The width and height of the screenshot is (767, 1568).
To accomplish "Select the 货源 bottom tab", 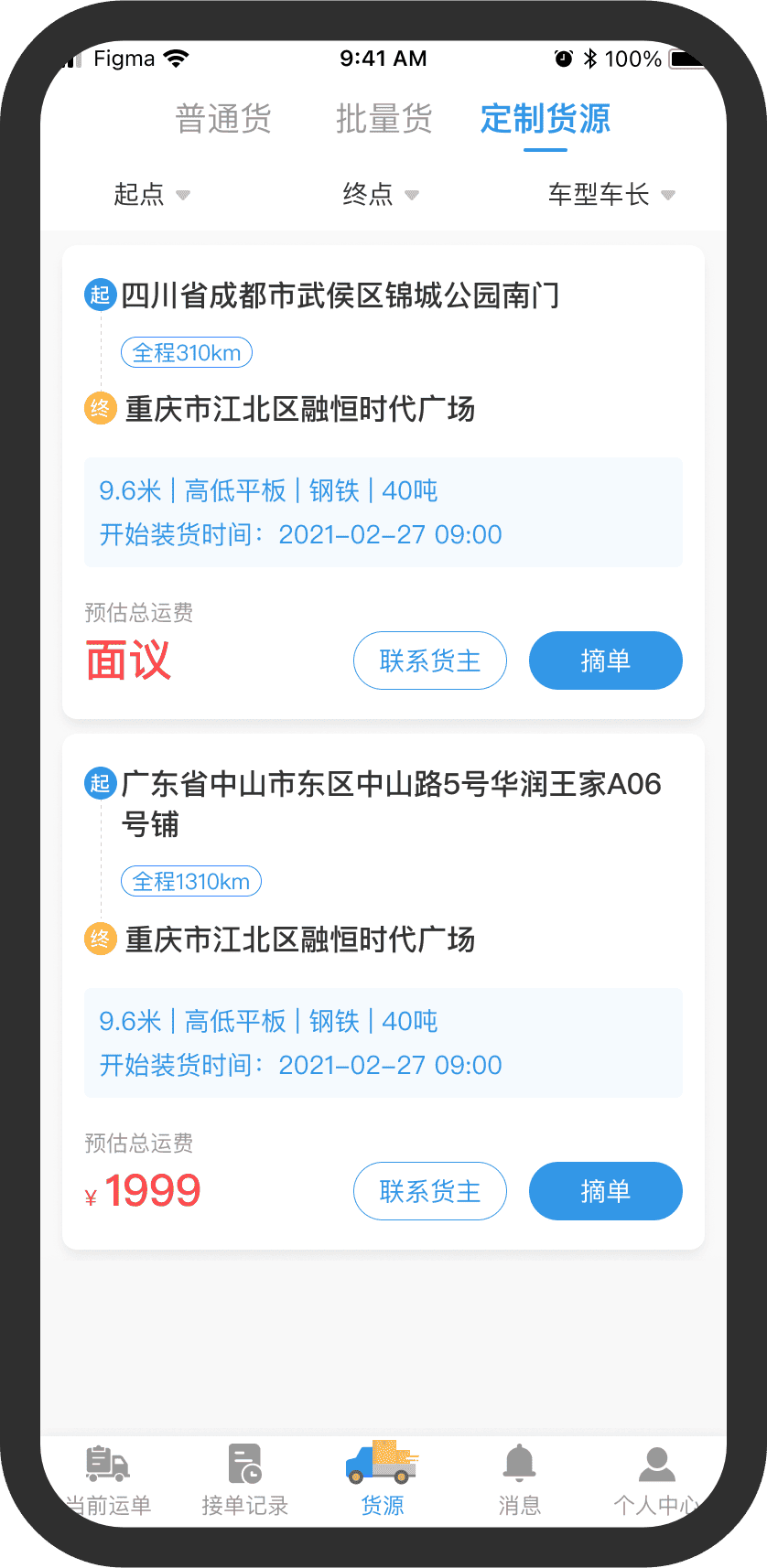I will [x=383, y=1479].
